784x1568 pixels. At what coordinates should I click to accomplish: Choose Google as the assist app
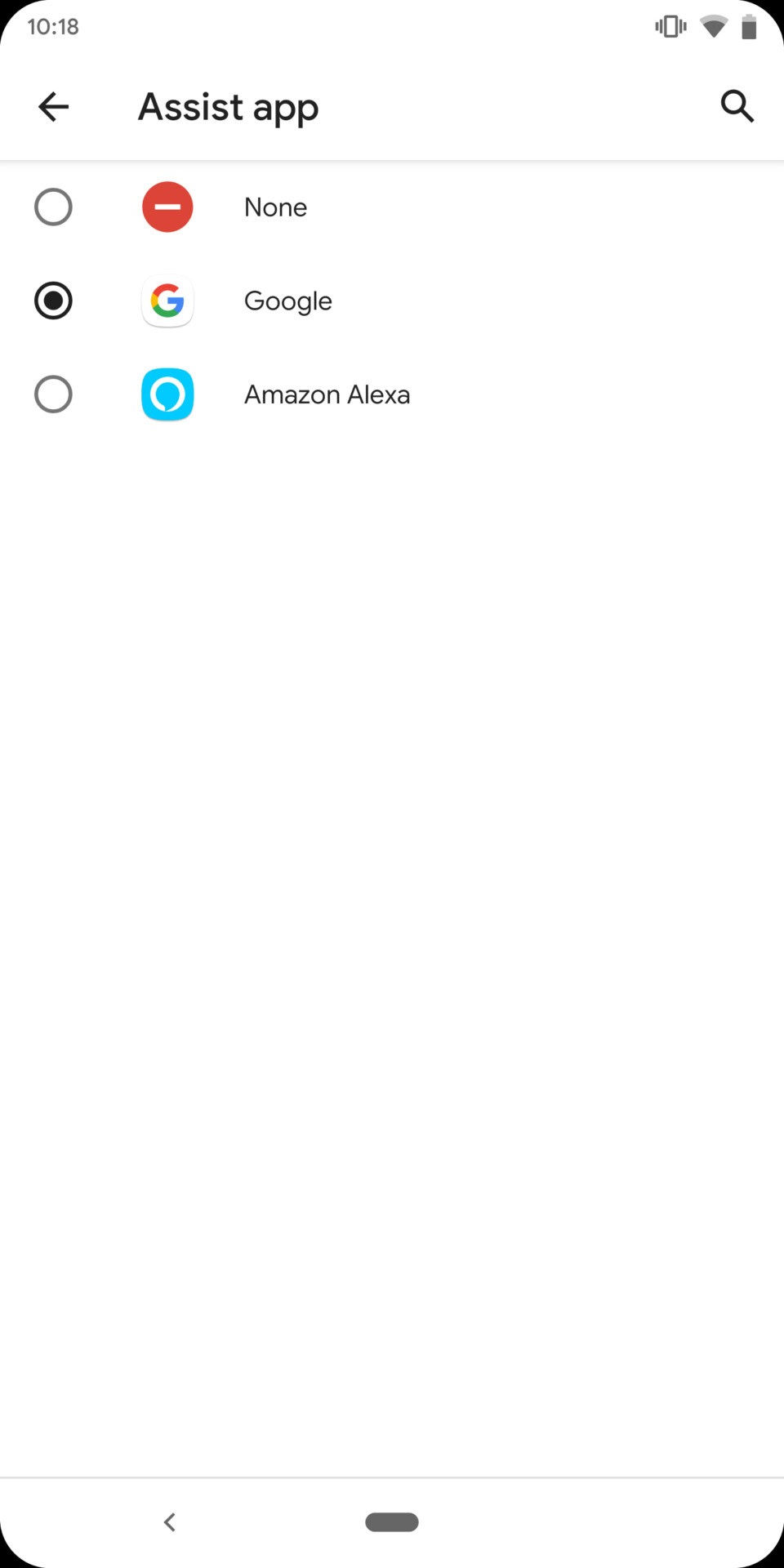coord(54,301)
